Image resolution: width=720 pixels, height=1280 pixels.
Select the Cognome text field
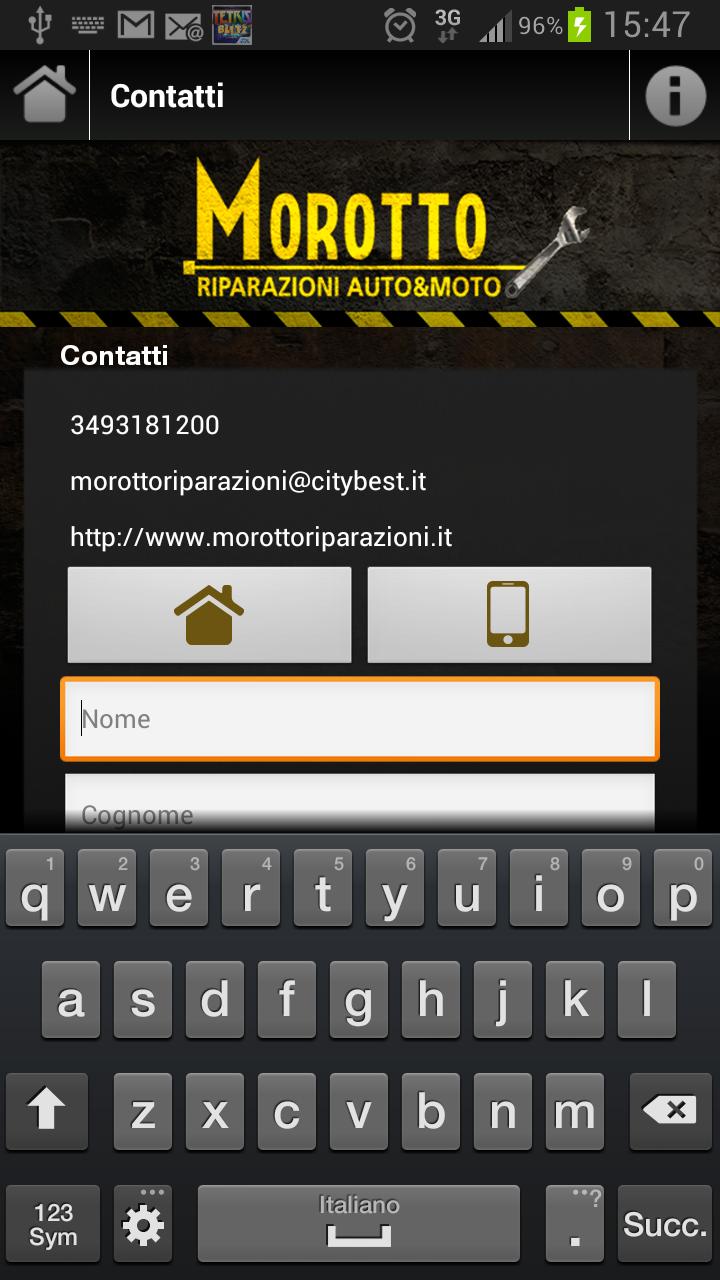[360, 806]
